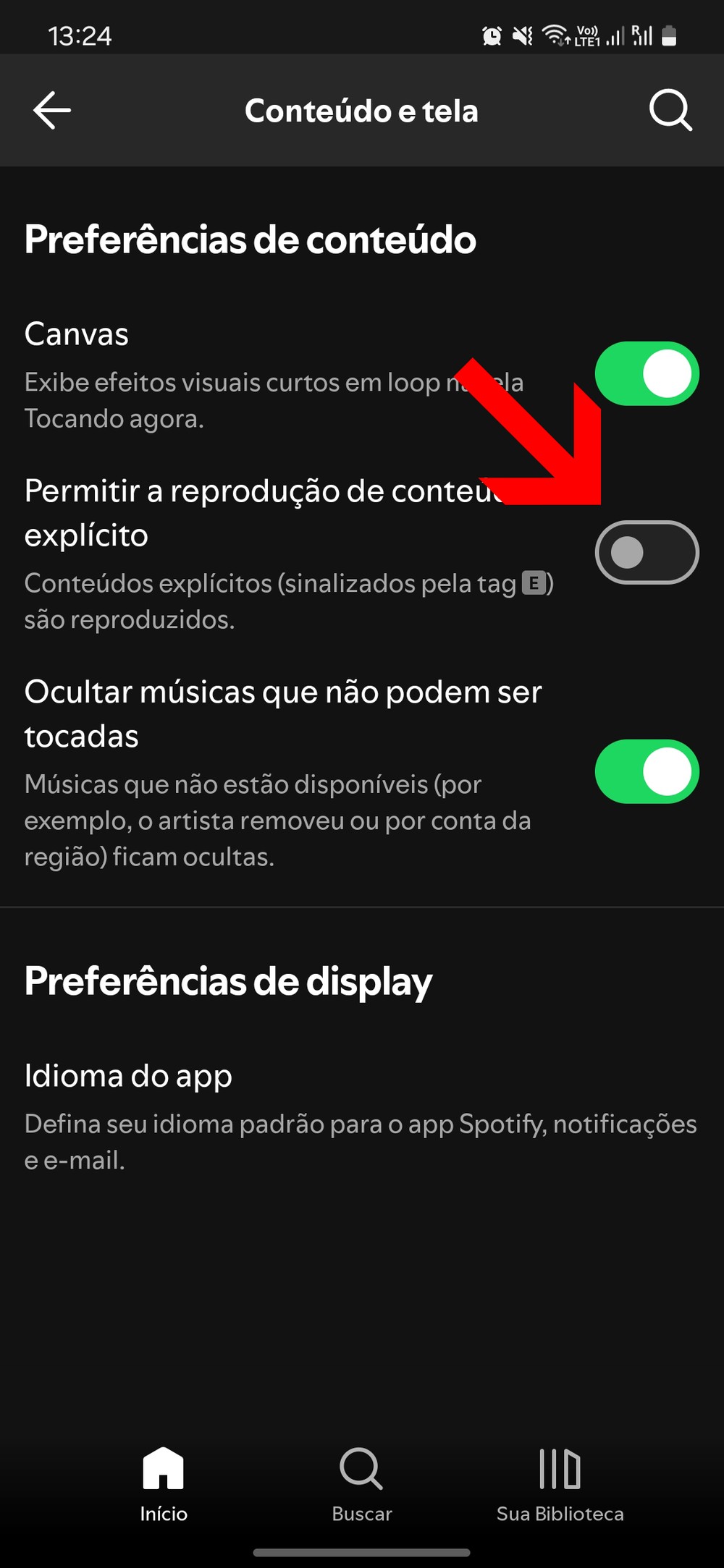Go back from Conteúdo e tela

[52, 111]
